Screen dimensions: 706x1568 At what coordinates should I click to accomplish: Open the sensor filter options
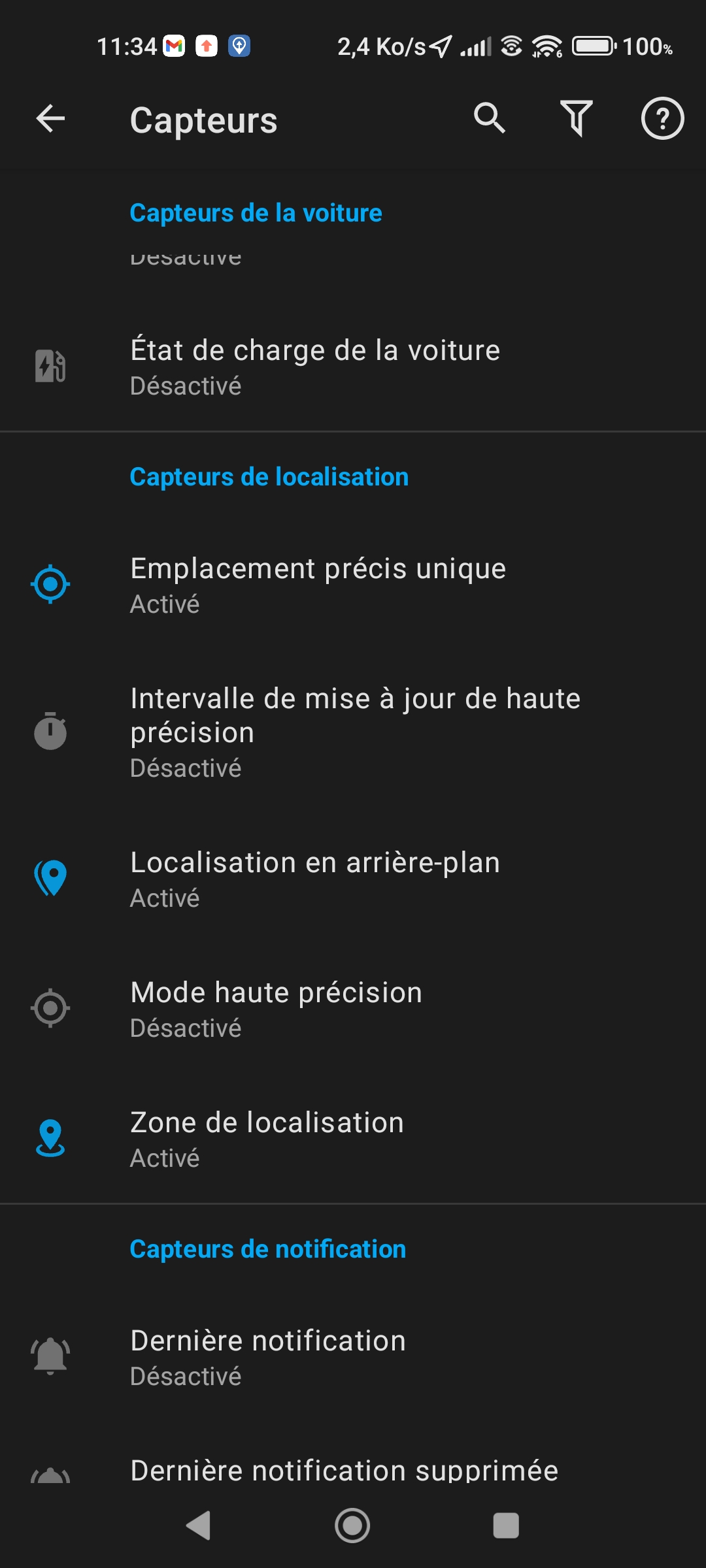click(x=576, y=119)
